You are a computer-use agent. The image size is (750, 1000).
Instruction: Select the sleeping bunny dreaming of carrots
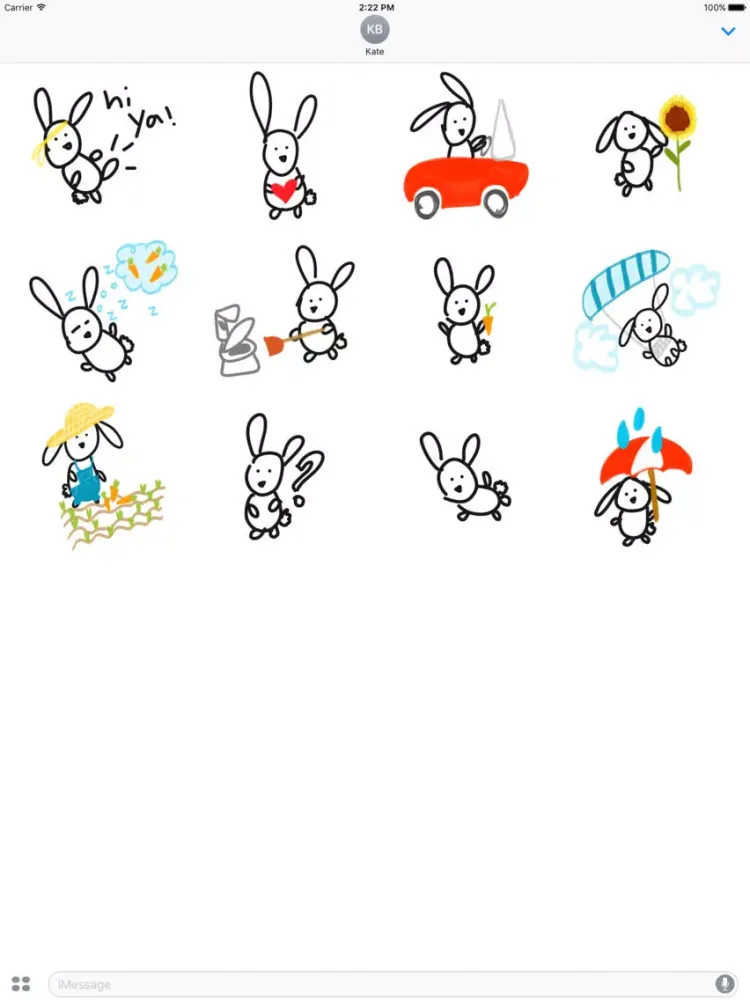click(x=98, y=308)
